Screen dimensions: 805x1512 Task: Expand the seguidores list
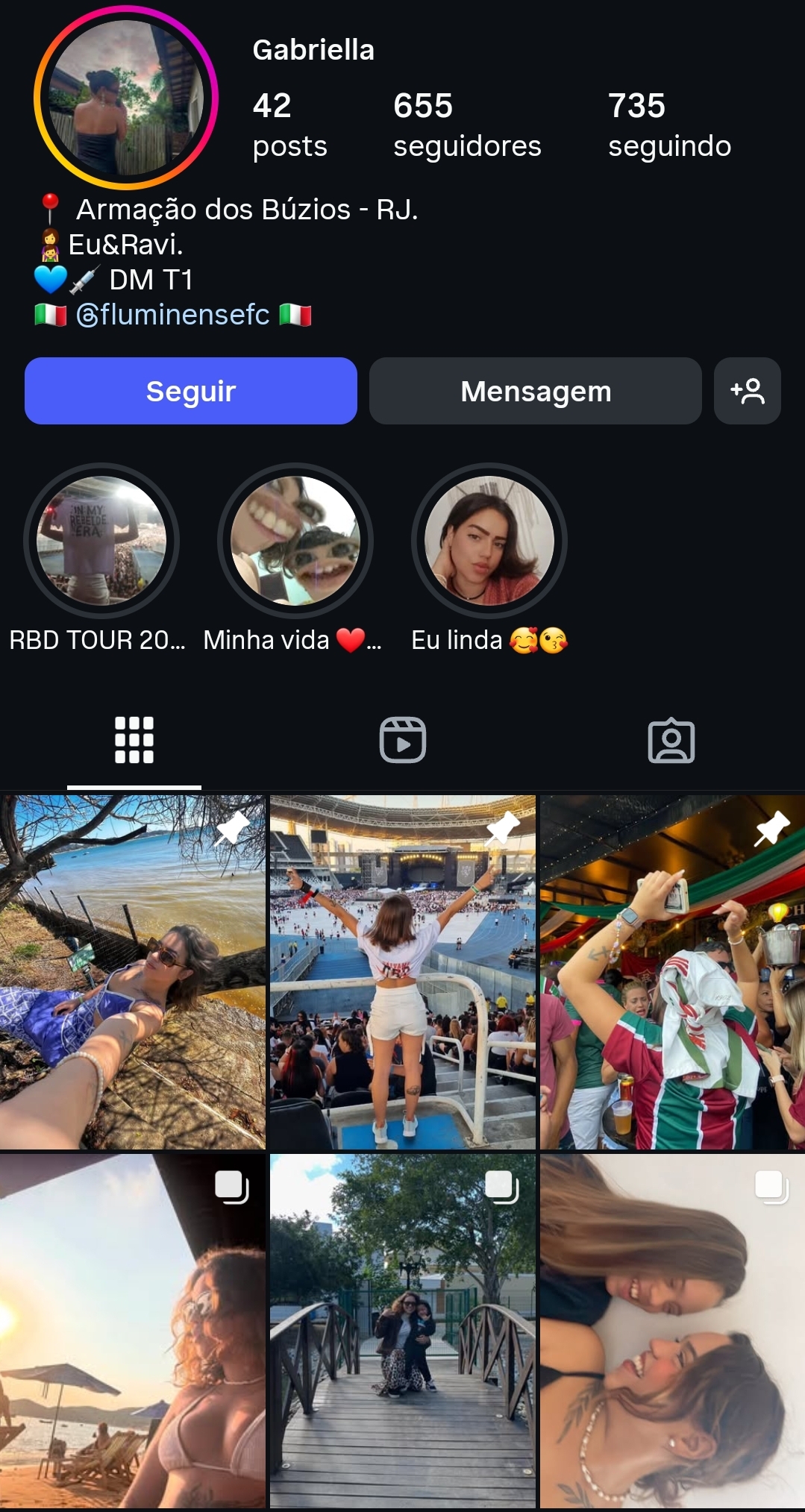[x=466, y=123]
